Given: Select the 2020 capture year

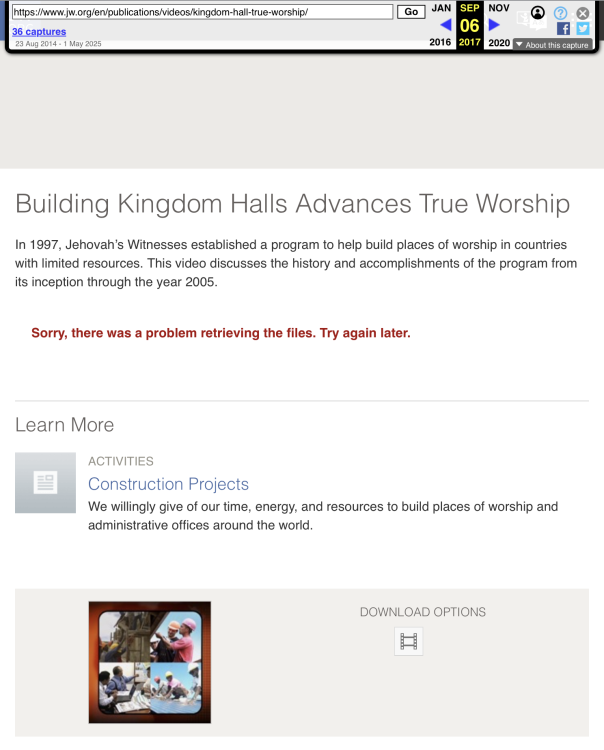Looking at the screenshot, I should (499, 43).
